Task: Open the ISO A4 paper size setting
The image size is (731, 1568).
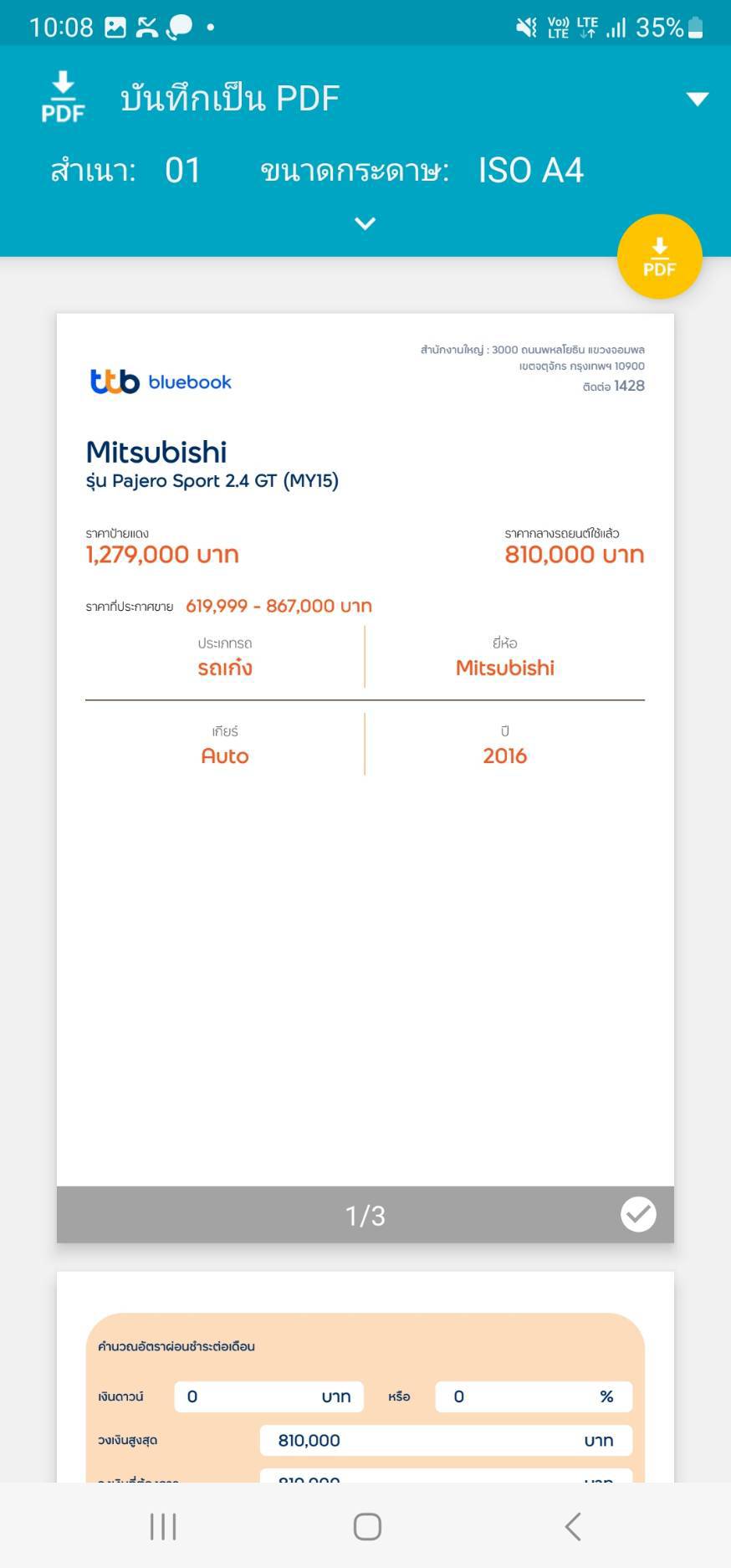Action: (x=530, y=171)
